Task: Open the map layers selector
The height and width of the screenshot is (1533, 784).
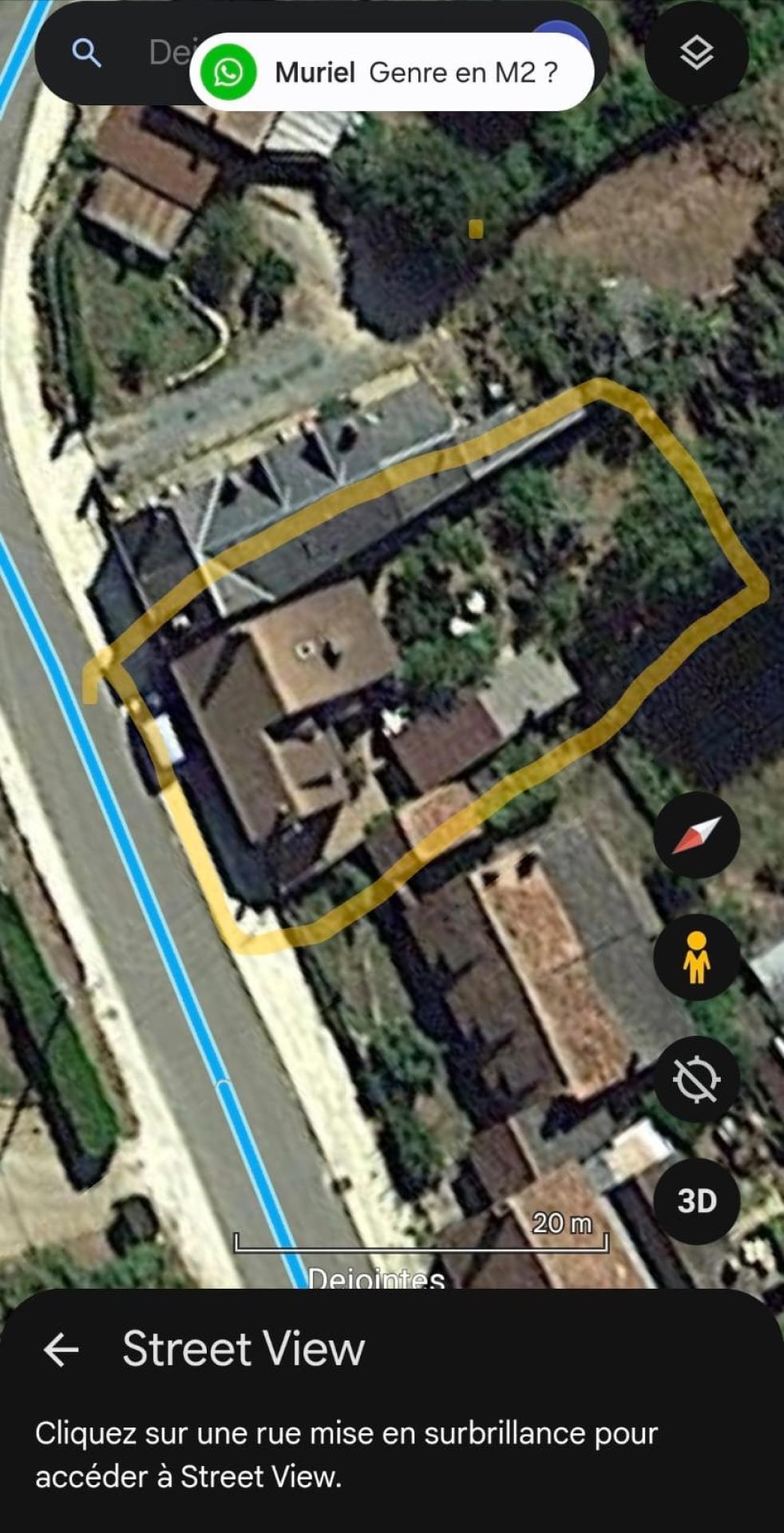Action: click(696, 53)
